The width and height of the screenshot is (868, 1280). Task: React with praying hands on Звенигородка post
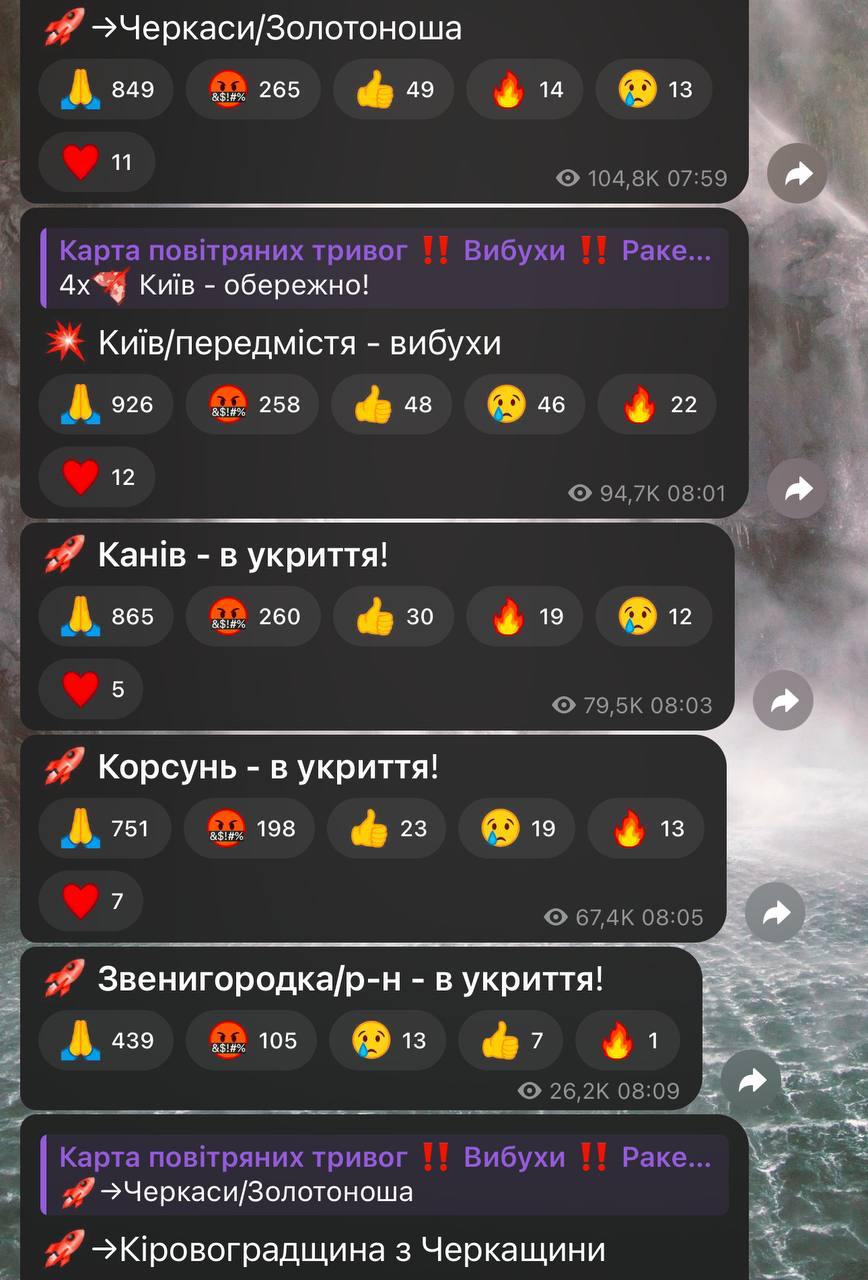coord(106,1040)
